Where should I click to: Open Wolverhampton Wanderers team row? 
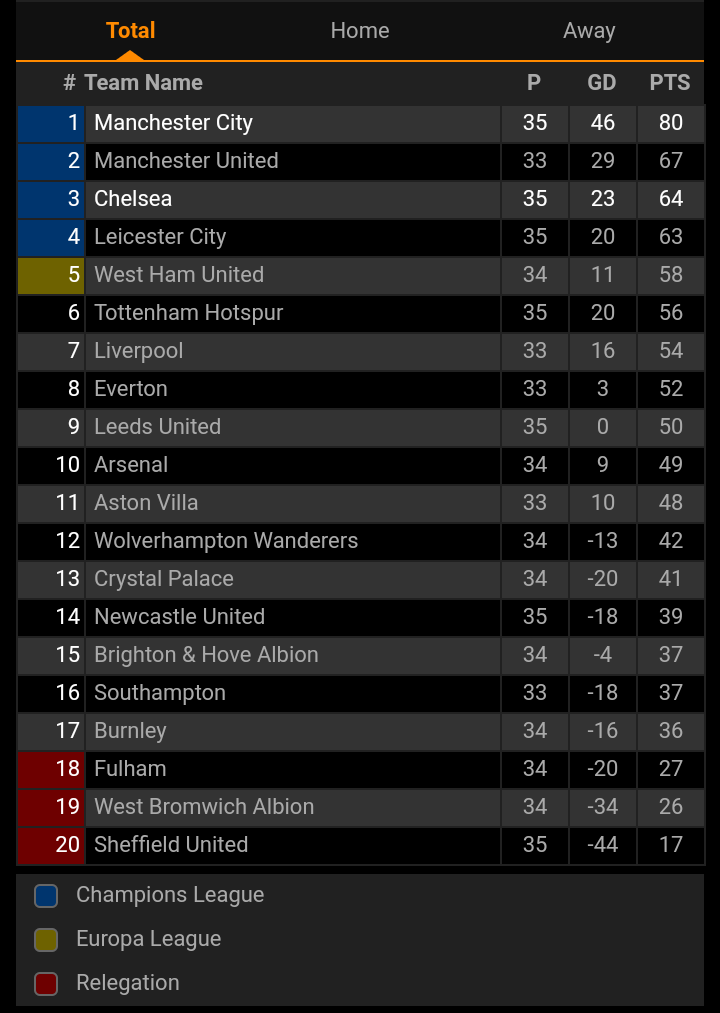pyautogui.click(x=226, y=541)
